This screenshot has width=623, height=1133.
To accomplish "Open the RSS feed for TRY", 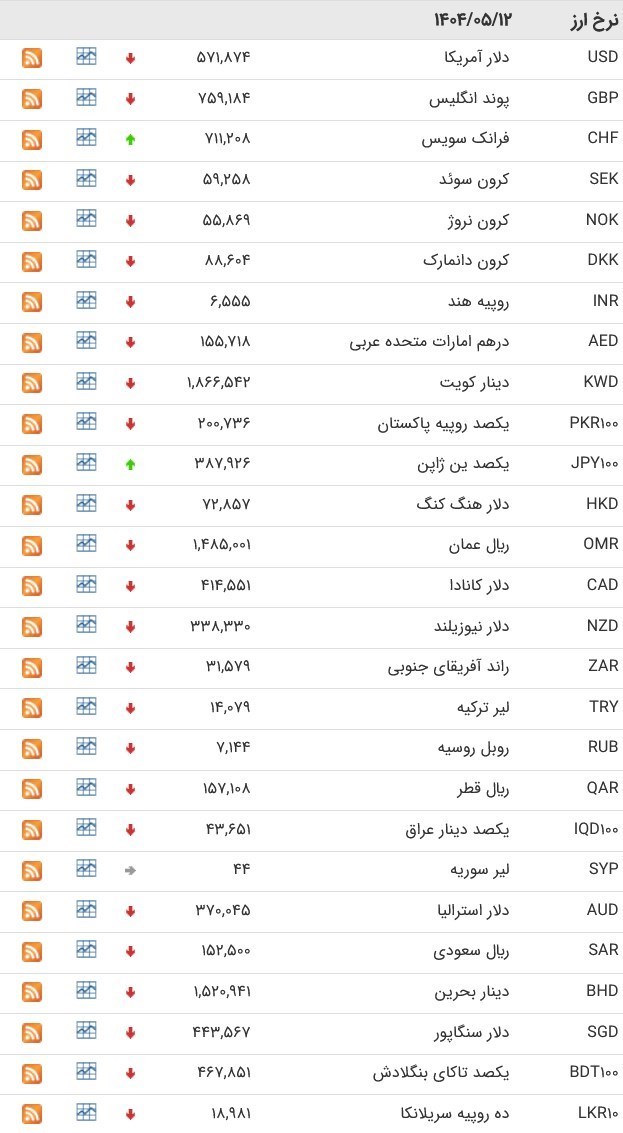I will pyautogui.click(x=32, y=707).
